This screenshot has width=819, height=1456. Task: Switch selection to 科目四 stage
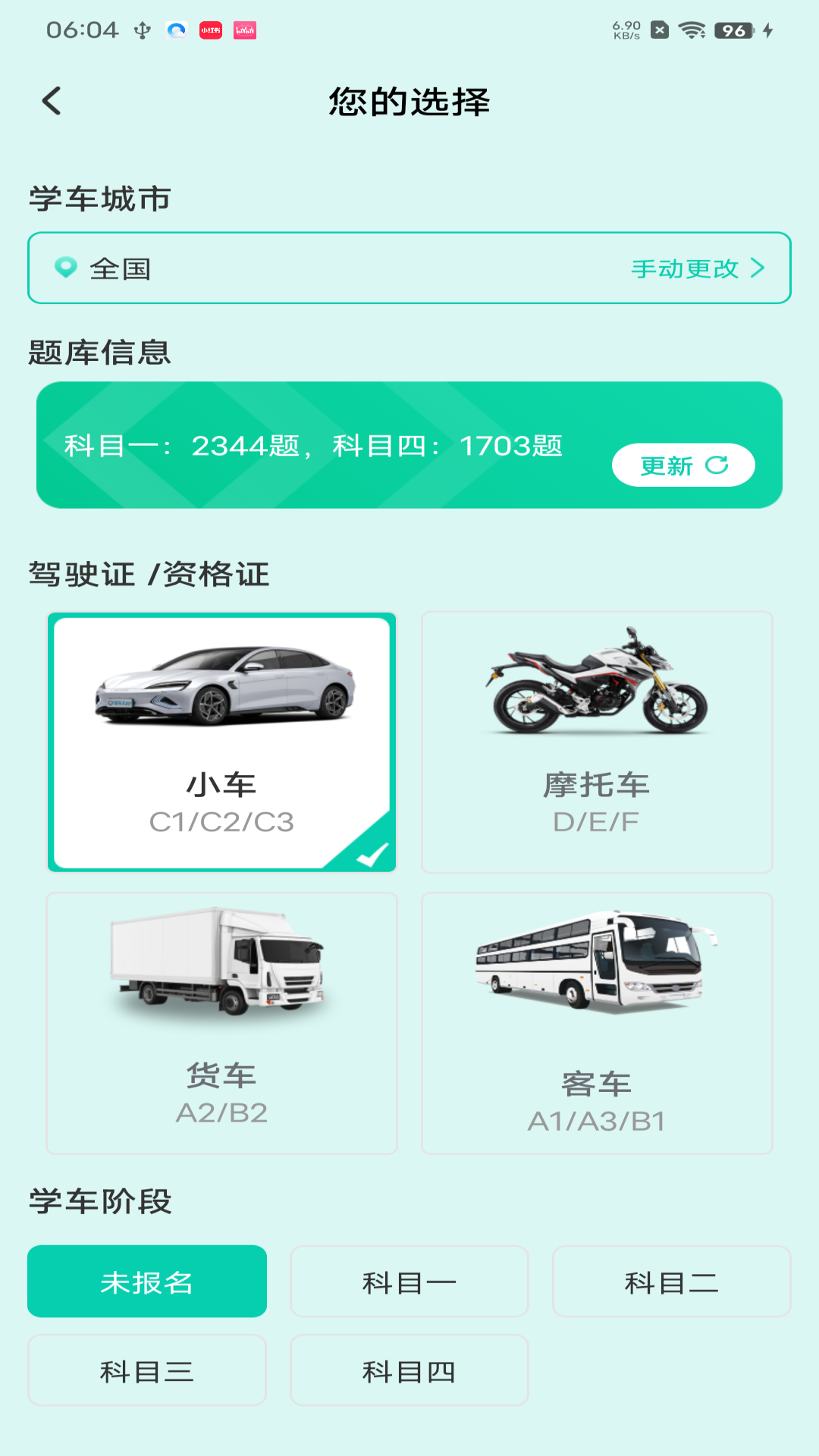pyautogui.click(x=409, y=1370)
